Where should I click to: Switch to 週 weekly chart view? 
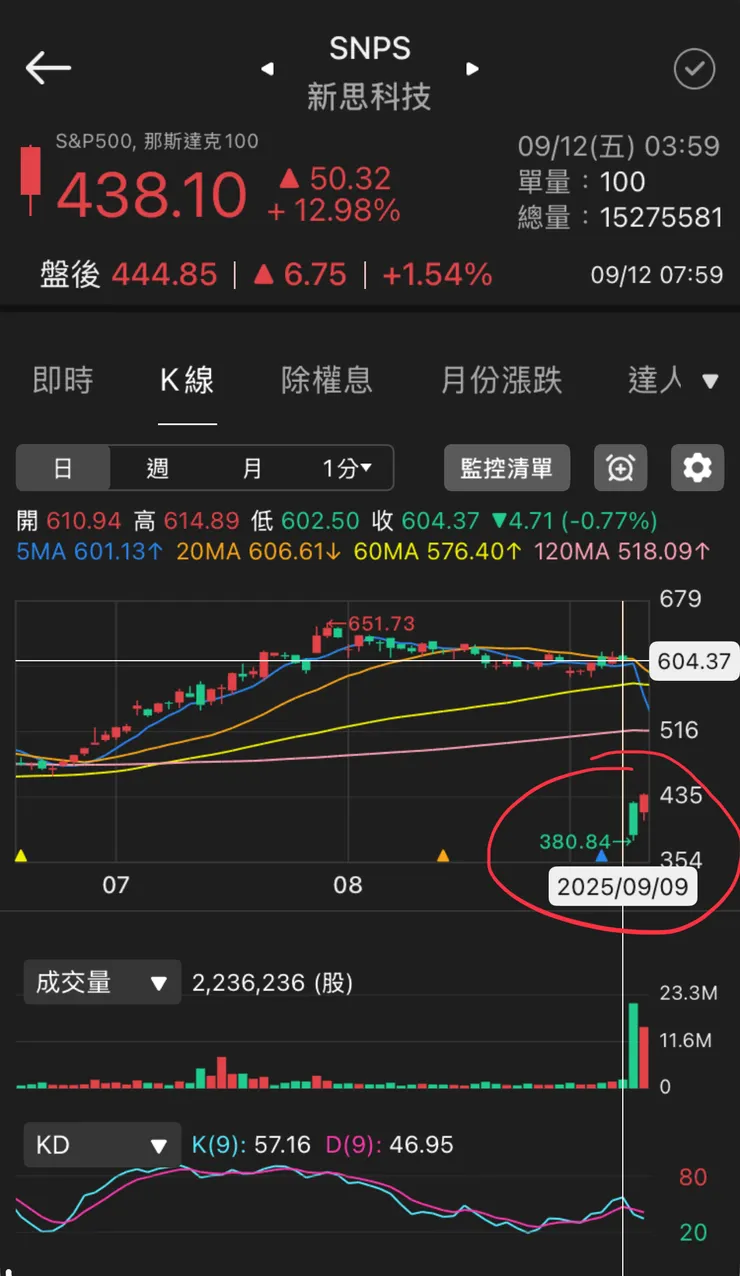click(156, 467)
